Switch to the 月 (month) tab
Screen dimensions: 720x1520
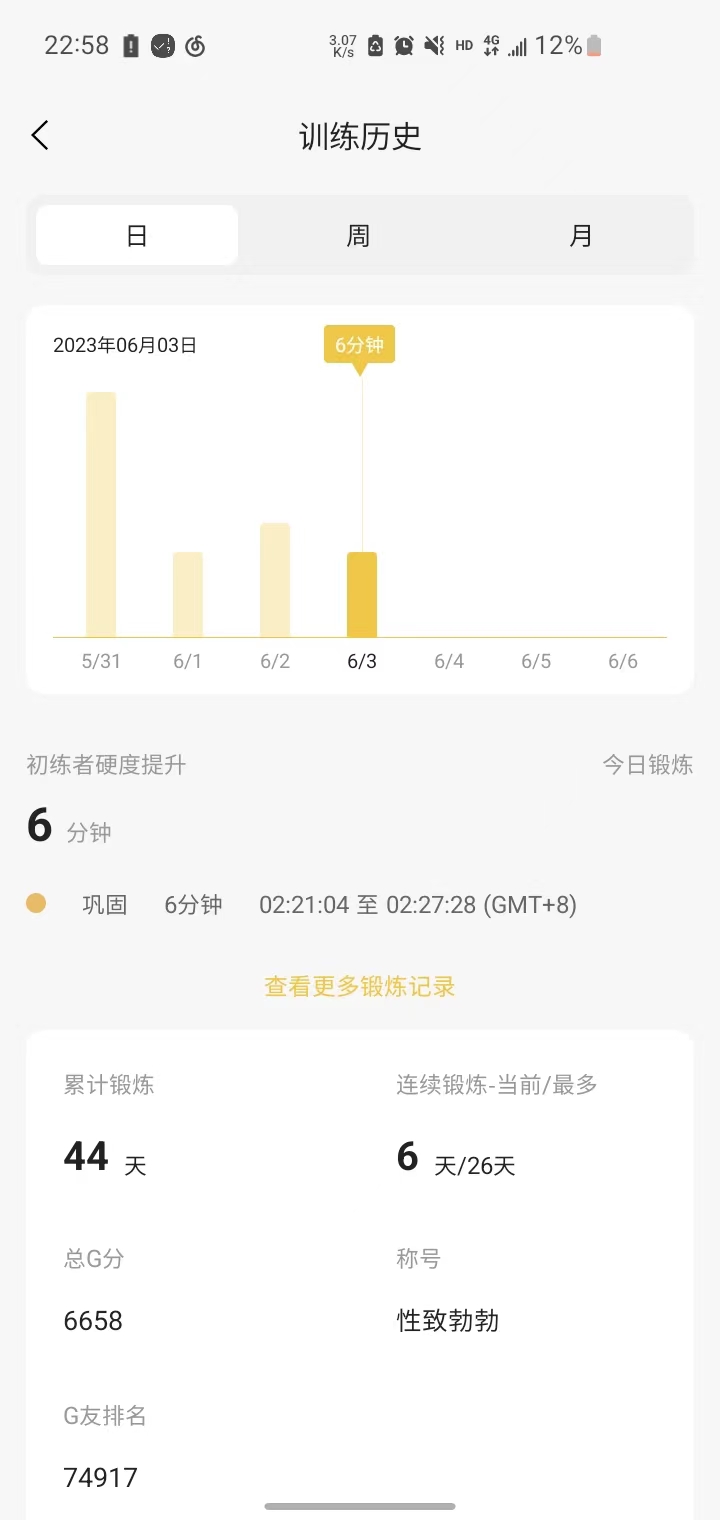click(581, 235)
